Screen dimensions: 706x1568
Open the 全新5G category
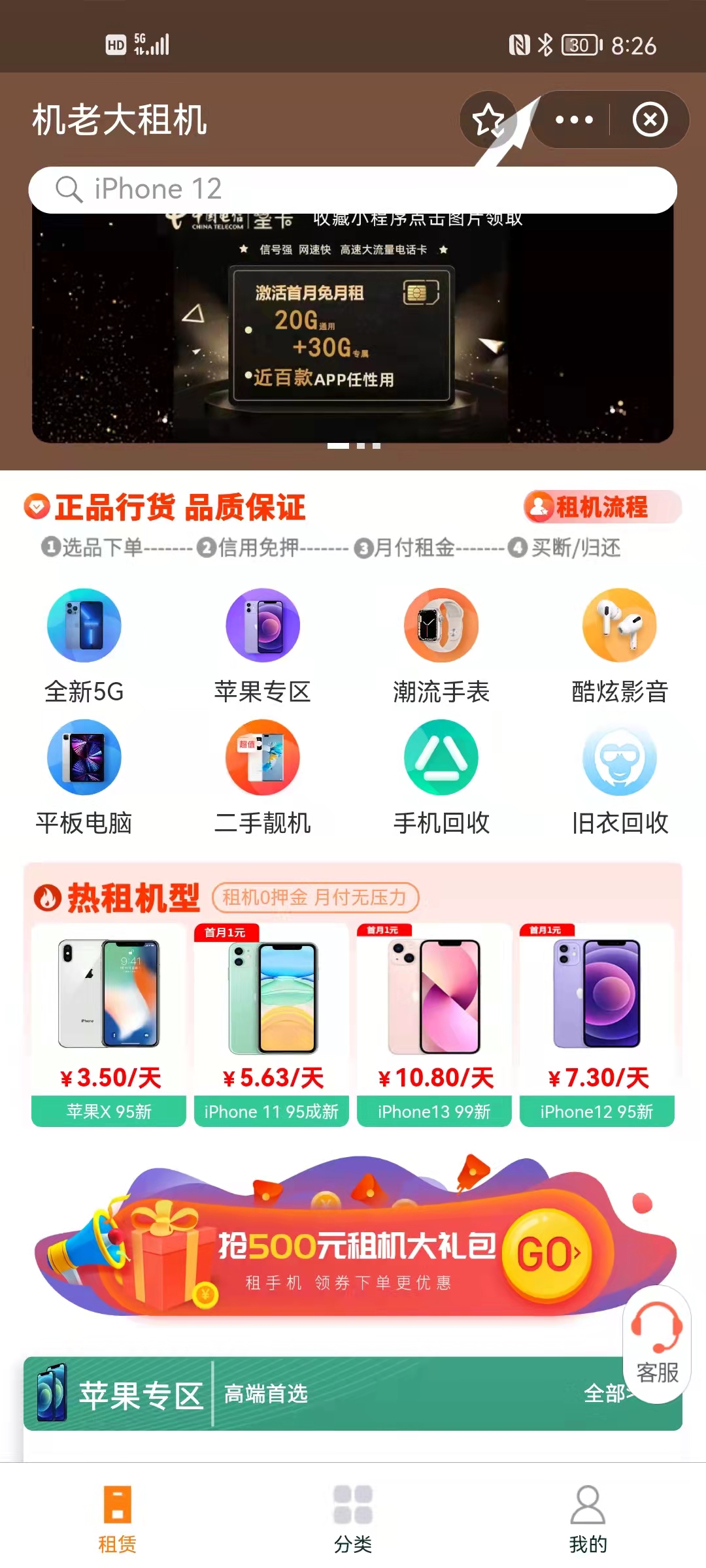[84, 647]
